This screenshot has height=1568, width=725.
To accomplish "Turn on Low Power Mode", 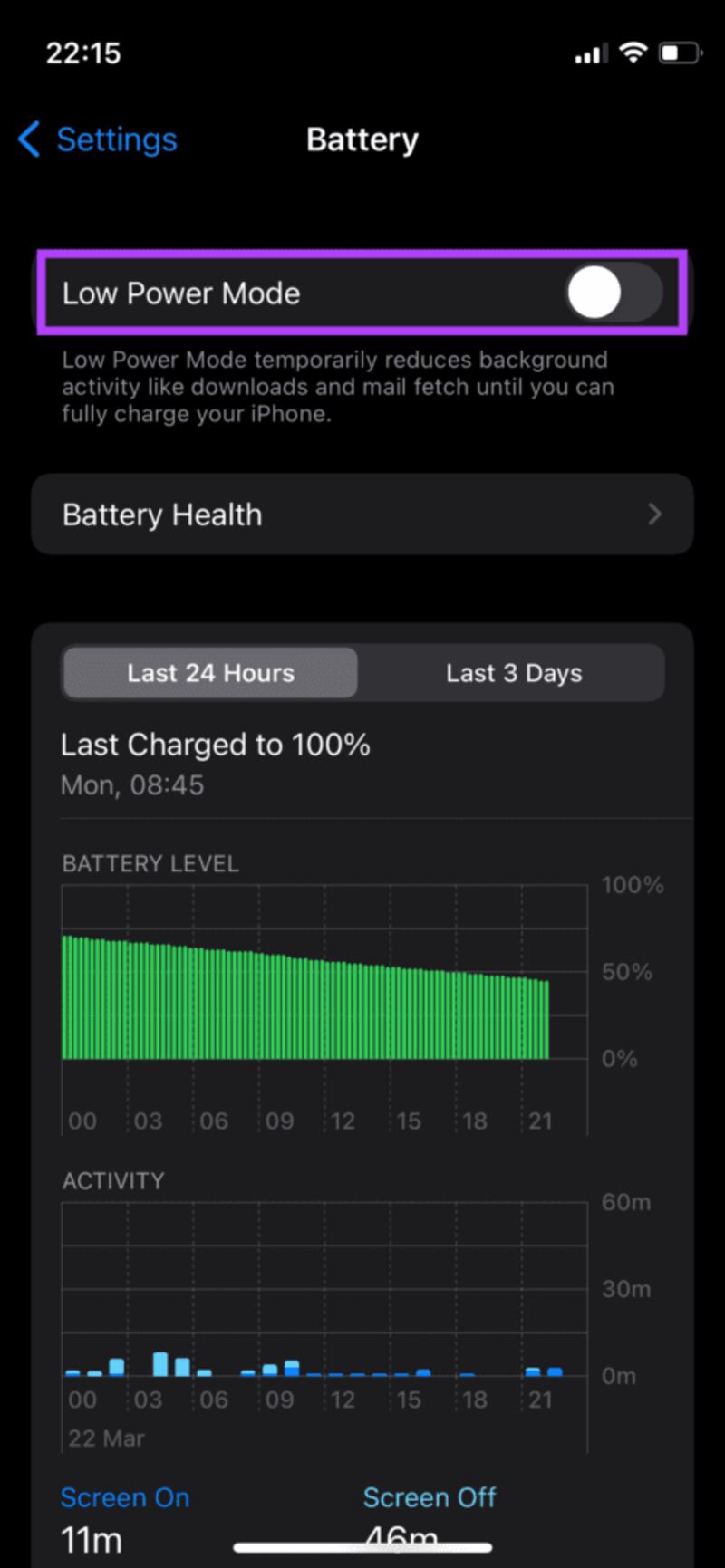I will [614, 293].
